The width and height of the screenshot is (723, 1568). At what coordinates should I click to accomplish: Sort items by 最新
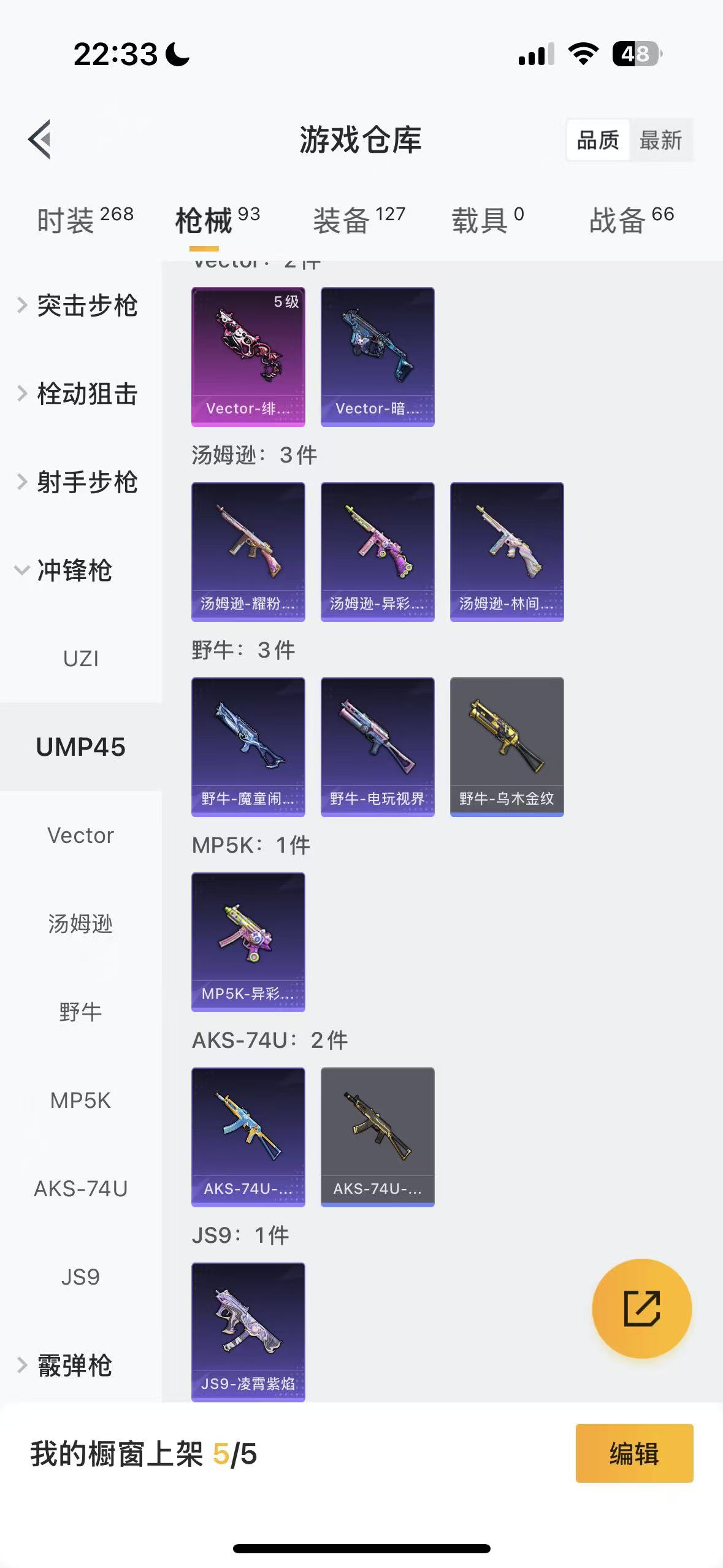pyautogui.click(x=660, y=140)
